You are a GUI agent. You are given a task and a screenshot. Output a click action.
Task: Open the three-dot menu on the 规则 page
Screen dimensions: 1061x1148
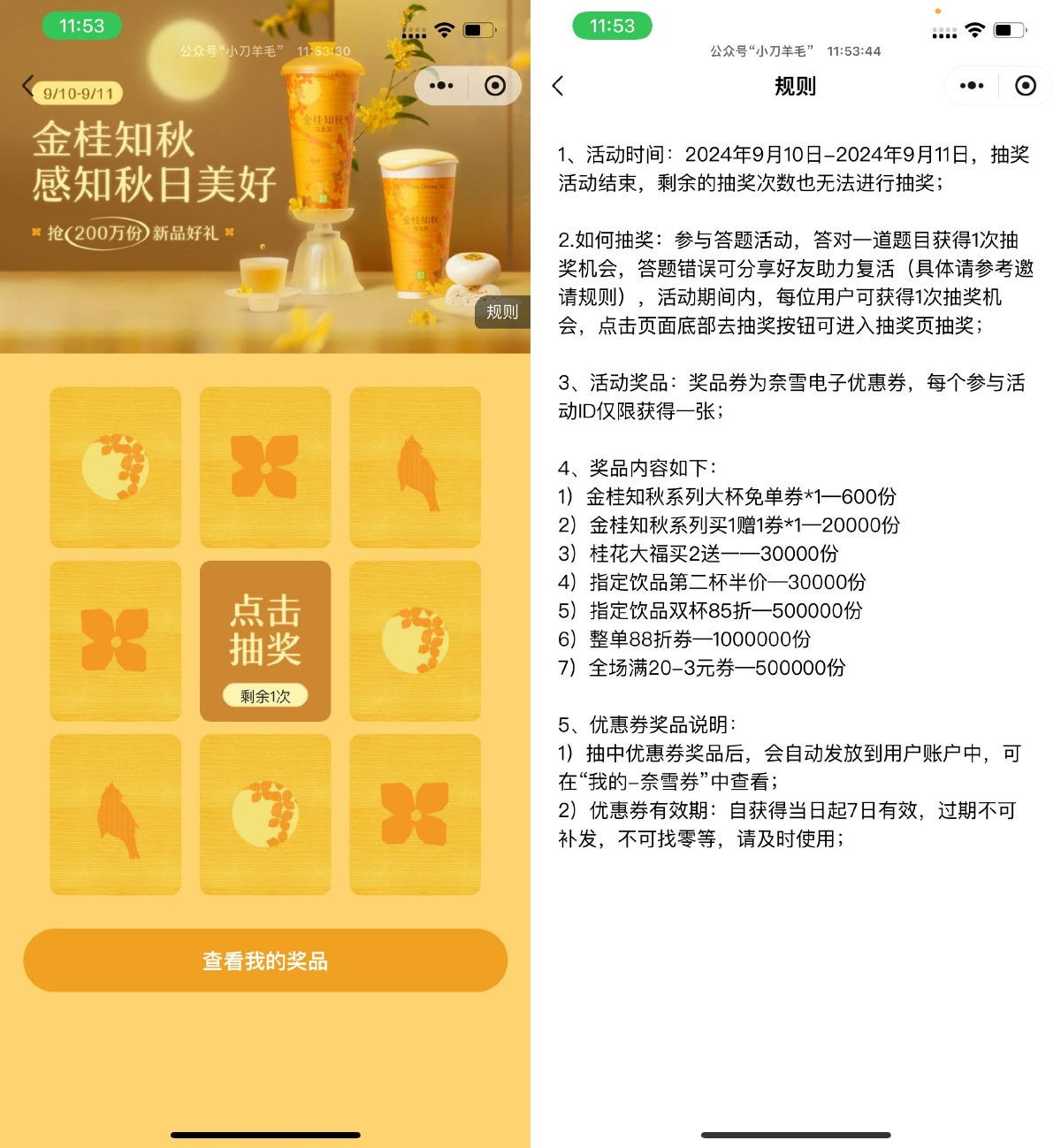point(972,86)
